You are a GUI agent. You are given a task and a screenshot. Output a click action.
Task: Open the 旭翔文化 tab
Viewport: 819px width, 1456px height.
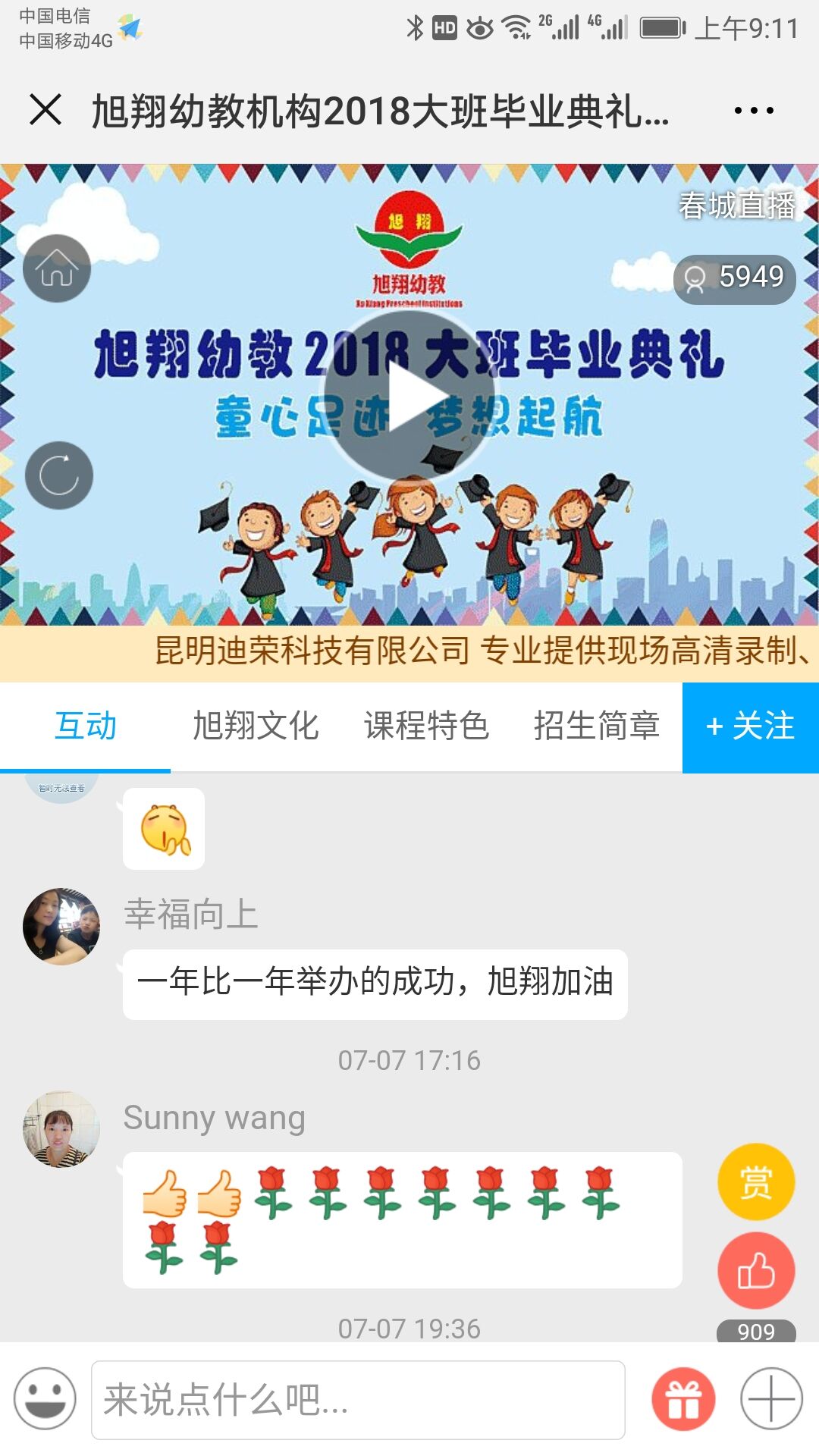(256, 726)
